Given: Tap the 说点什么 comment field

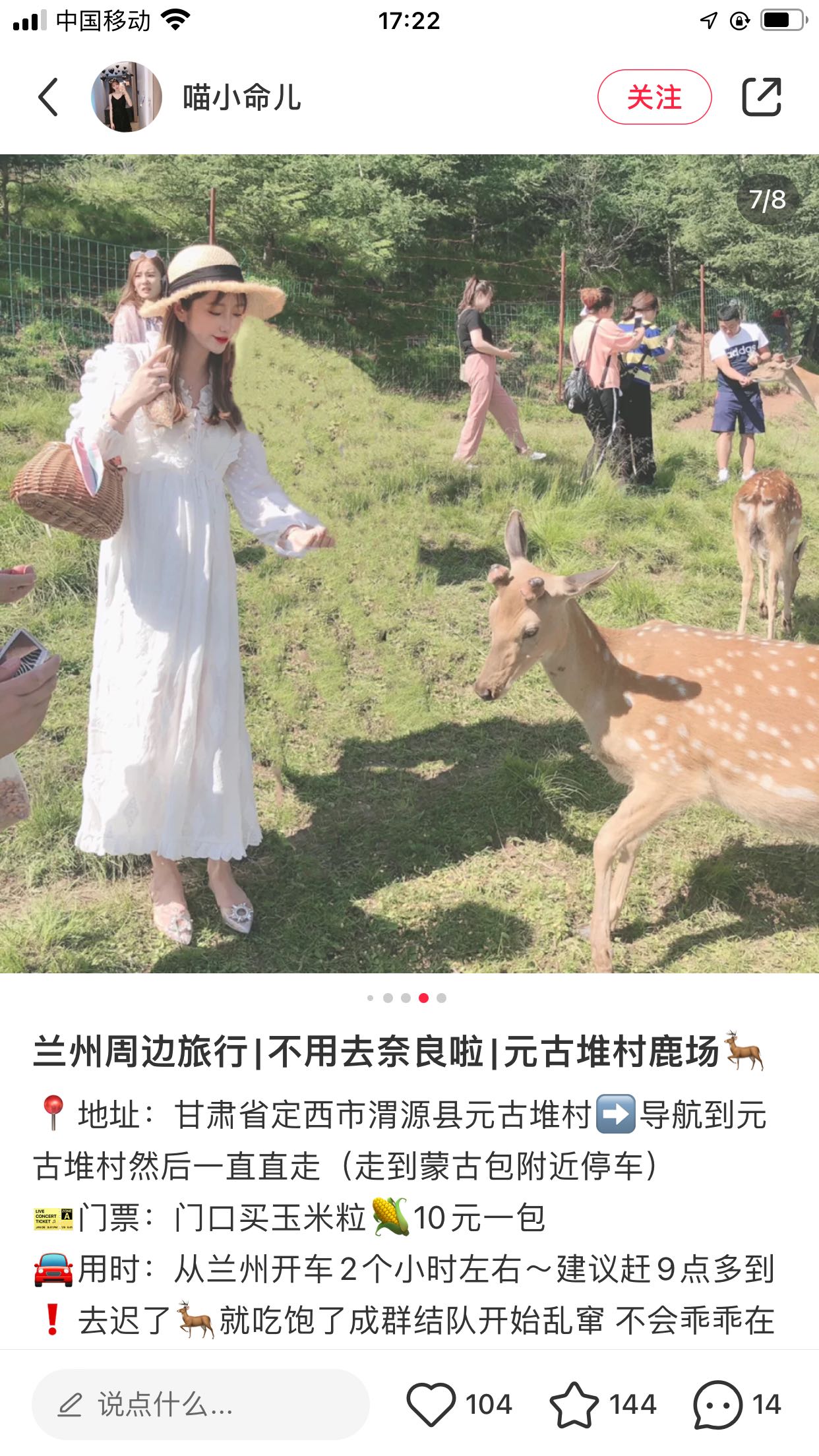Looking at the screenshot, I should (x=201, y=1405).
